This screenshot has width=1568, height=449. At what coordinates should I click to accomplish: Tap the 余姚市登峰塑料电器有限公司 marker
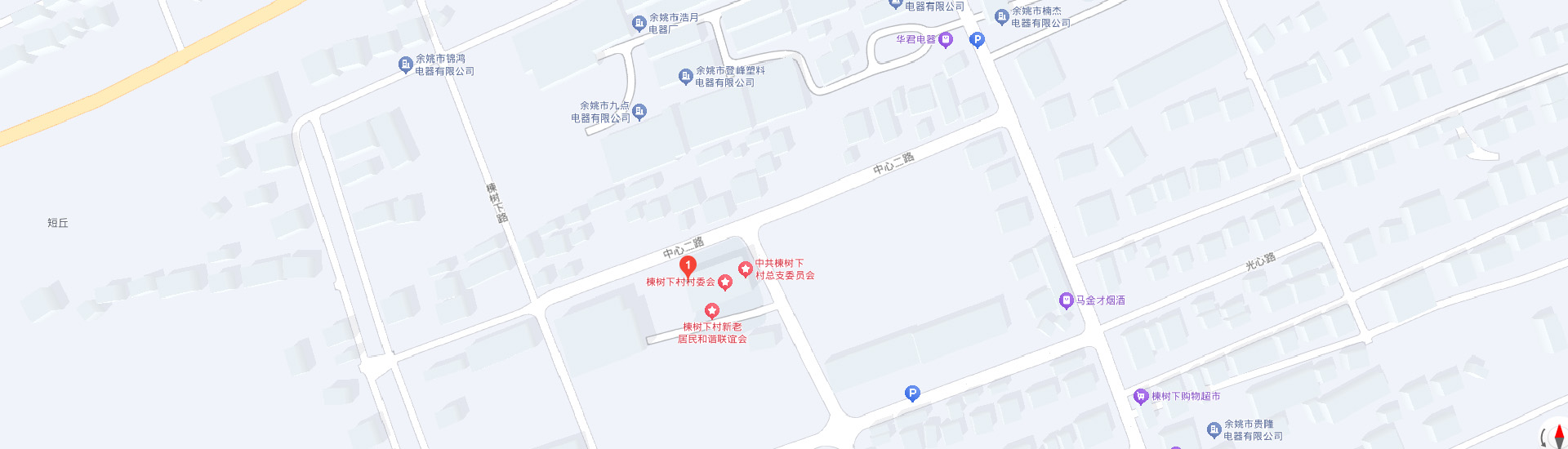686,77
